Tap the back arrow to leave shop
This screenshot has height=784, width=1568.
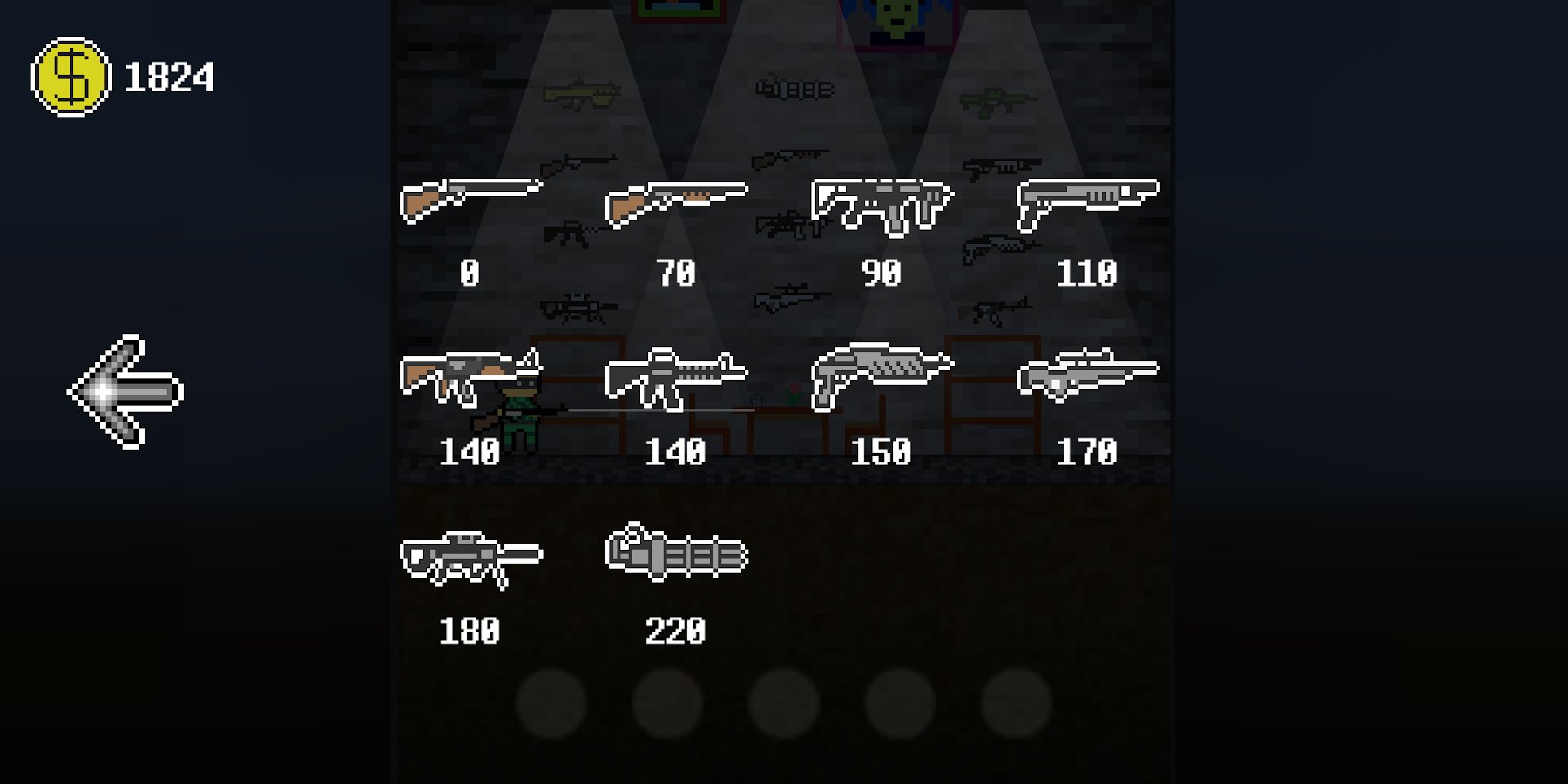tap(126, 392)
